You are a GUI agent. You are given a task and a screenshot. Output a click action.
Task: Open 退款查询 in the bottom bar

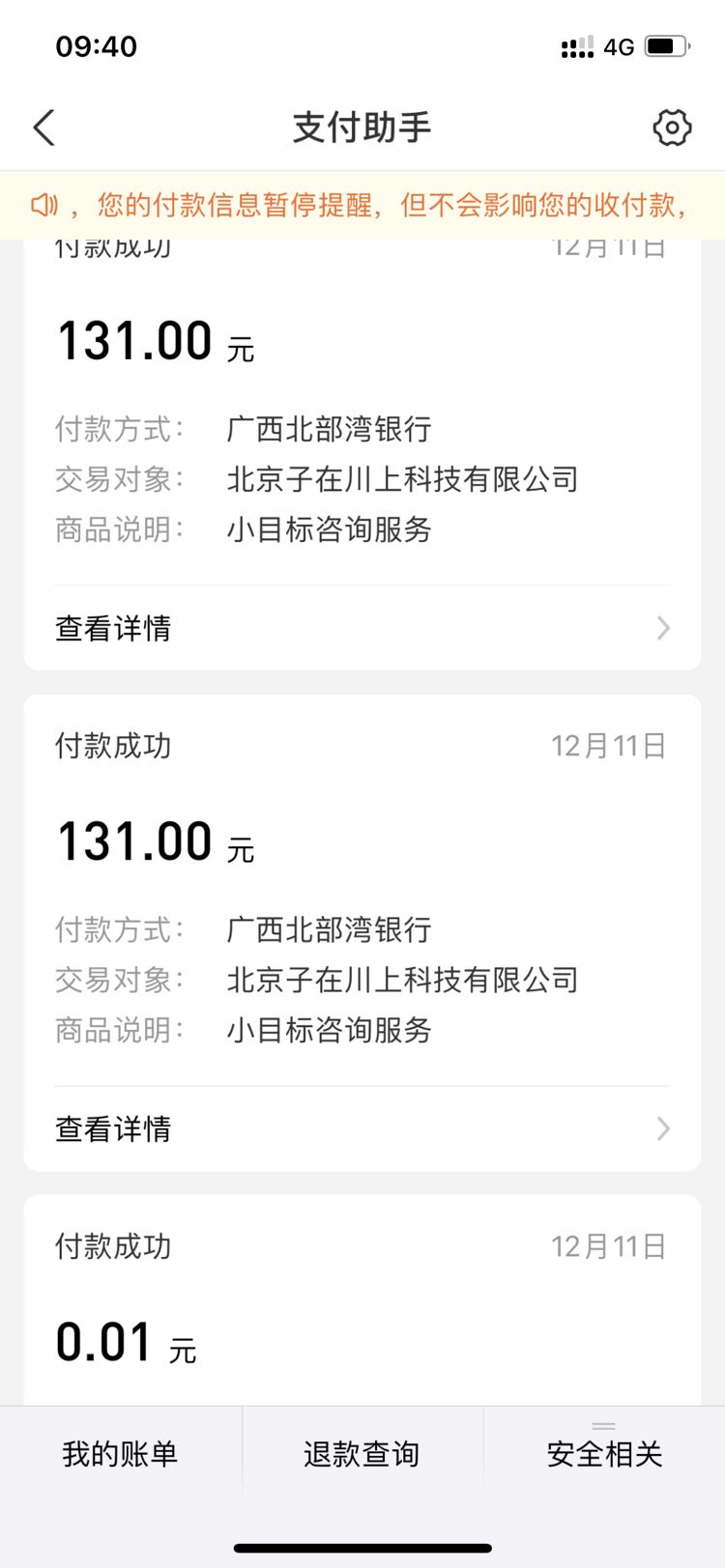tap(362, 1453)
